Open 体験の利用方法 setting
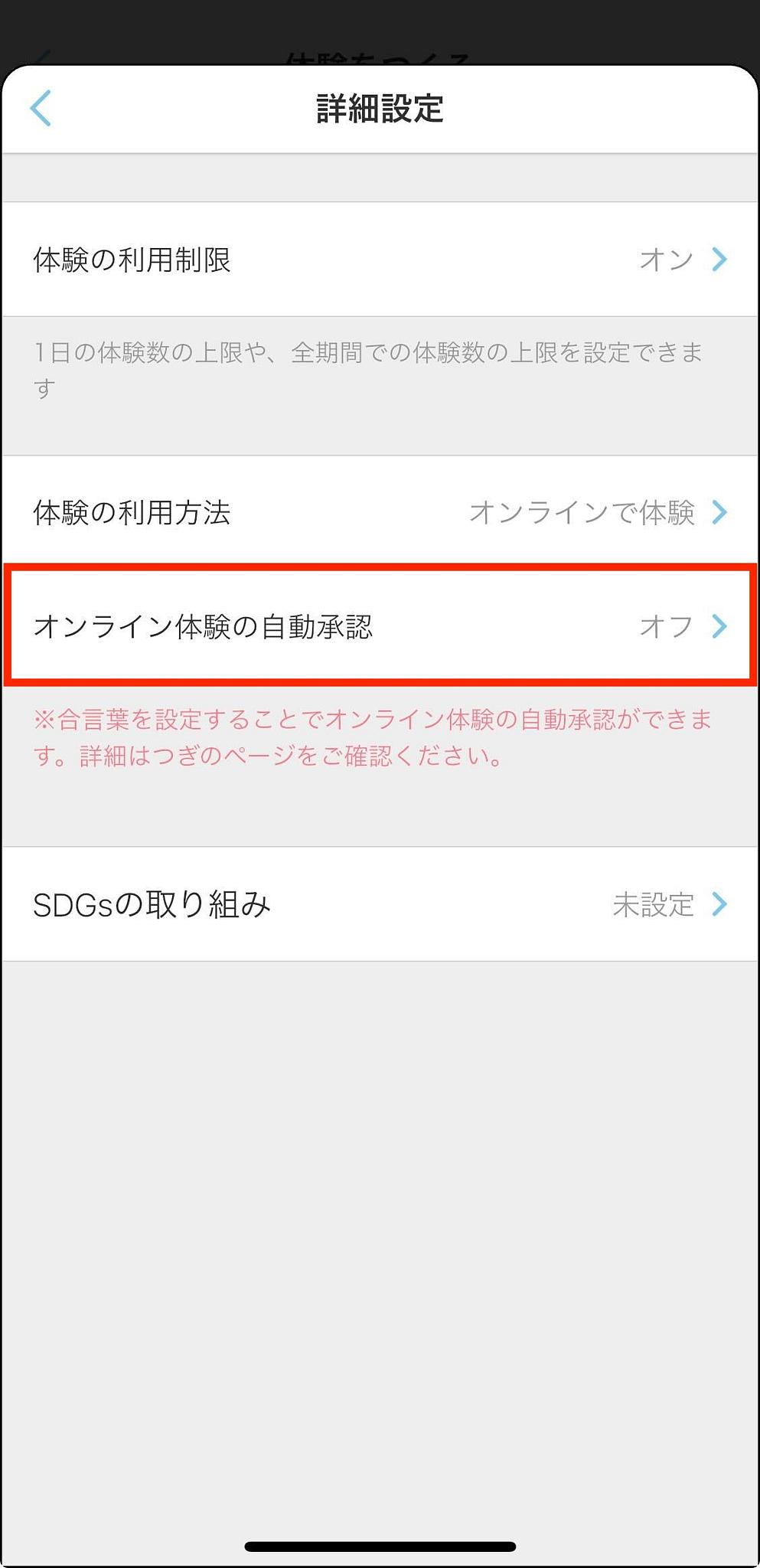This screenshot has height=1568, width=760. (x=380, y=512)
